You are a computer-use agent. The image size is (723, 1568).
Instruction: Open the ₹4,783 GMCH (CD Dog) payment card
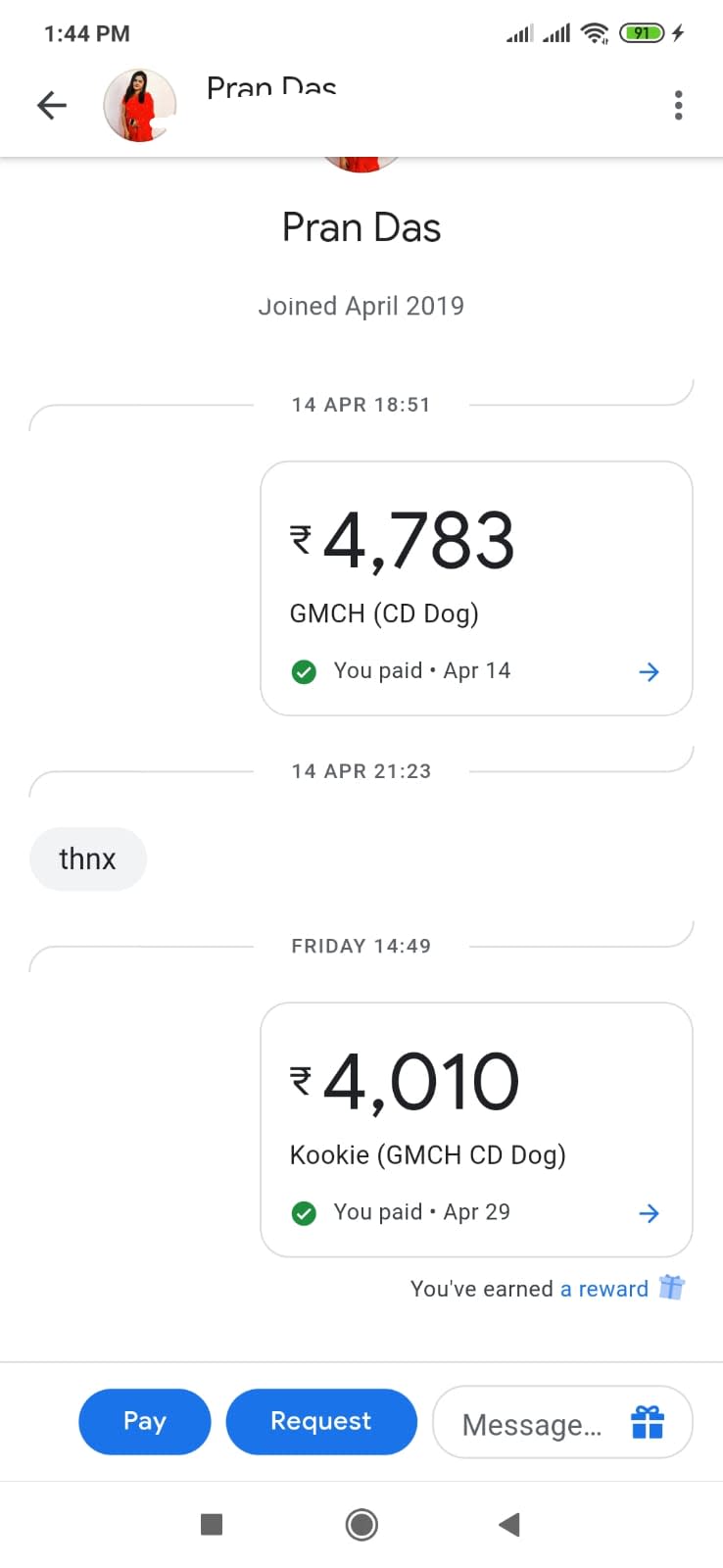click(x=476, y=588)
